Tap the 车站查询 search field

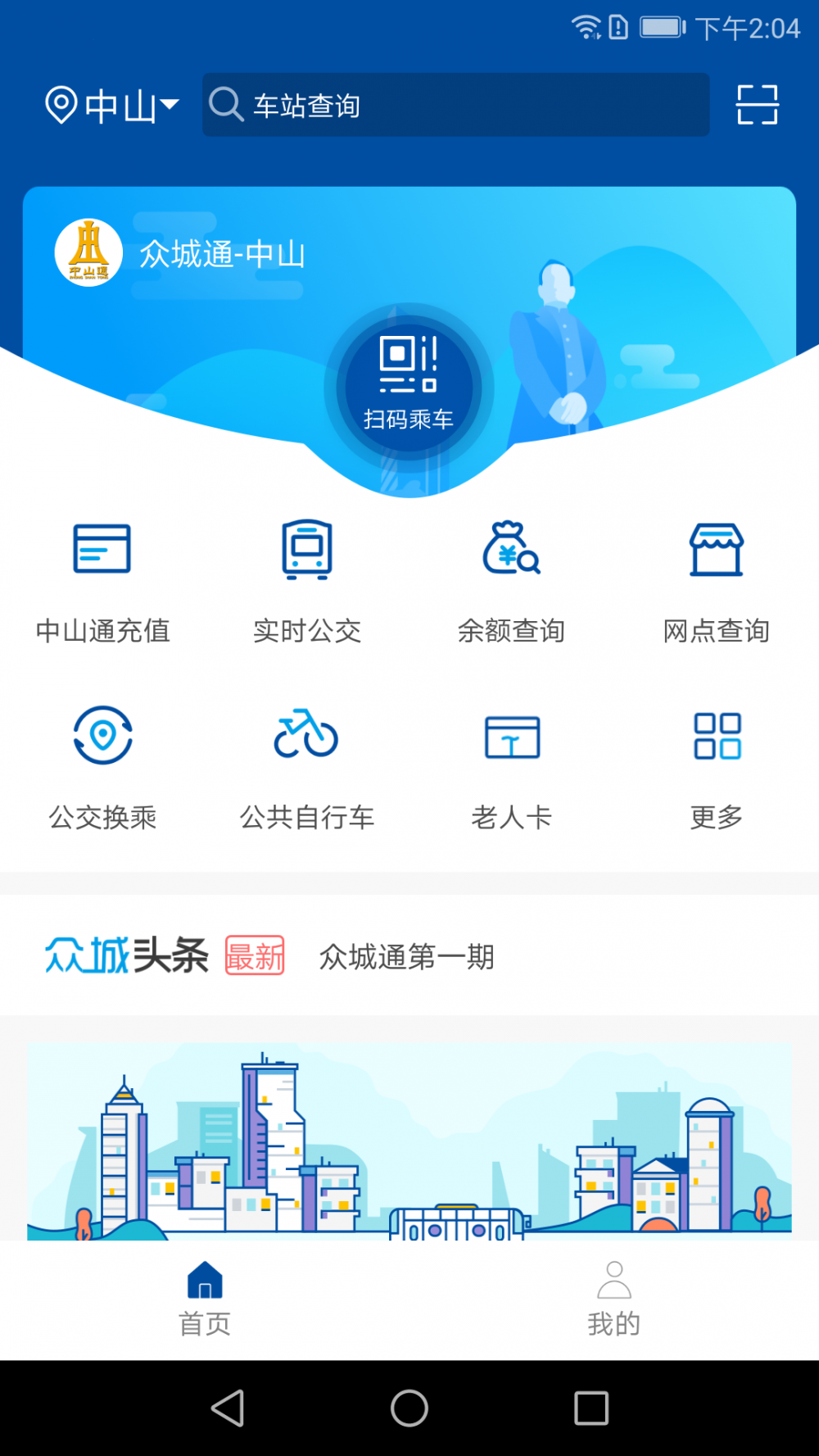point(456,105)
